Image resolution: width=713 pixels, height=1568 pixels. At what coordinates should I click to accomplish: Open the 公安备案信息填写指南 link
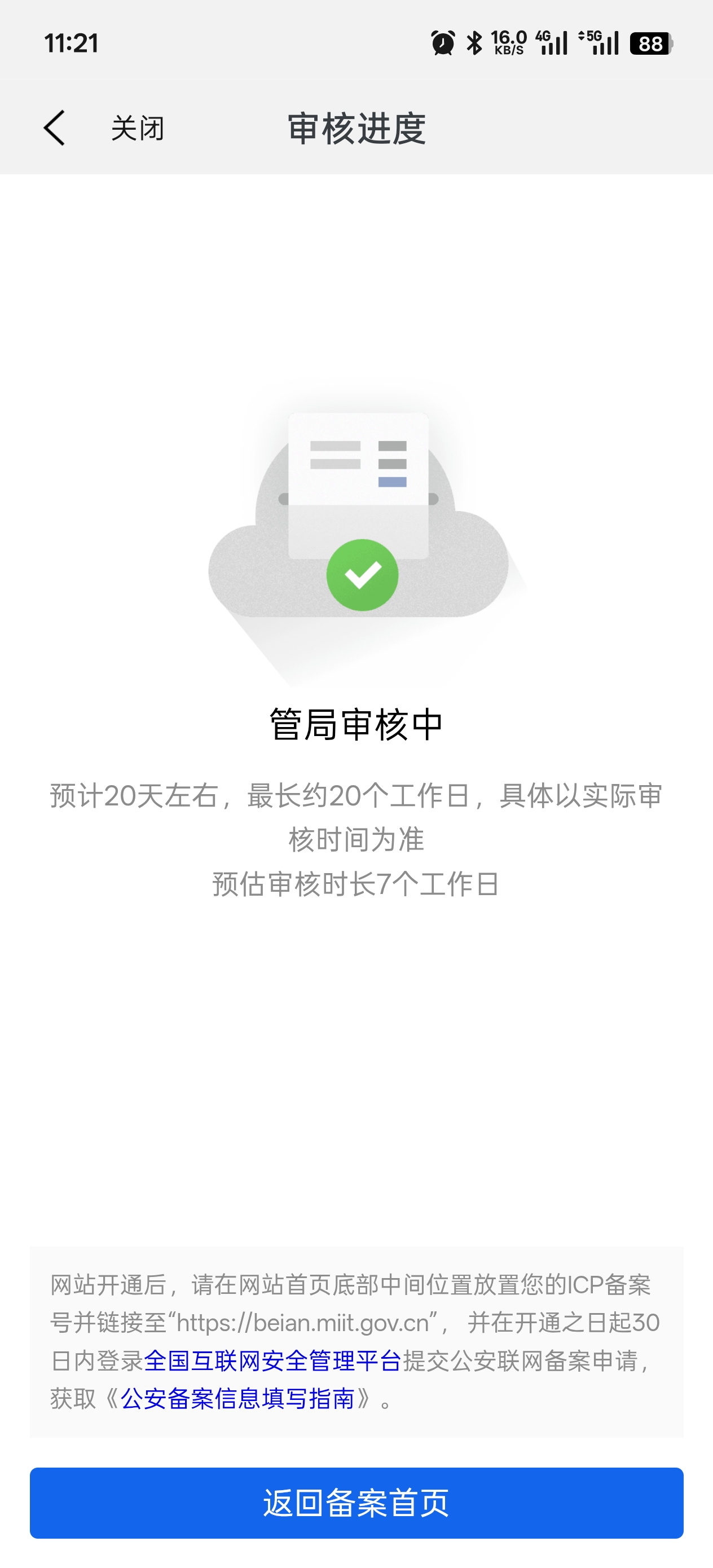[x=237, y=1399]
